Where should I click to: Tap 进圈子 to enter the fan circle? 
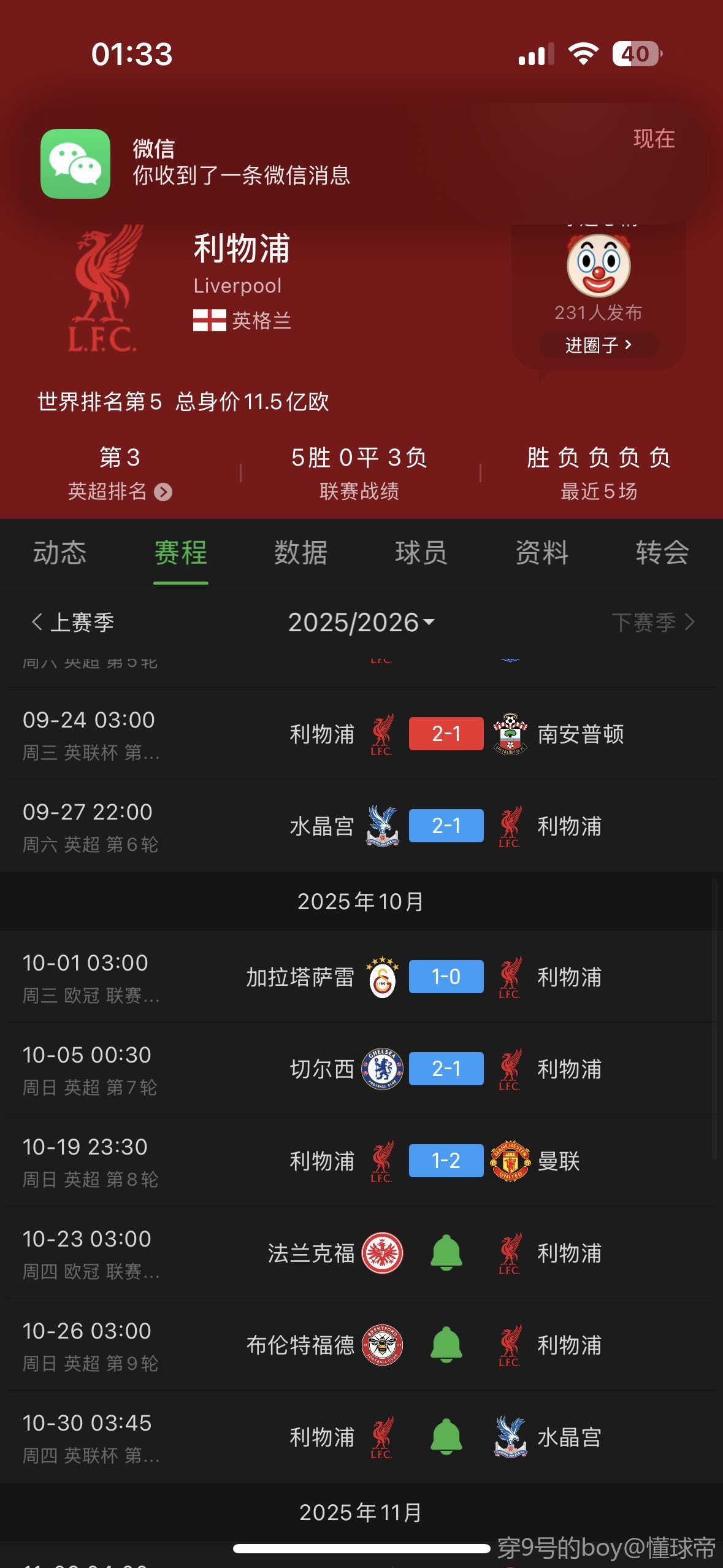(598, 345)
